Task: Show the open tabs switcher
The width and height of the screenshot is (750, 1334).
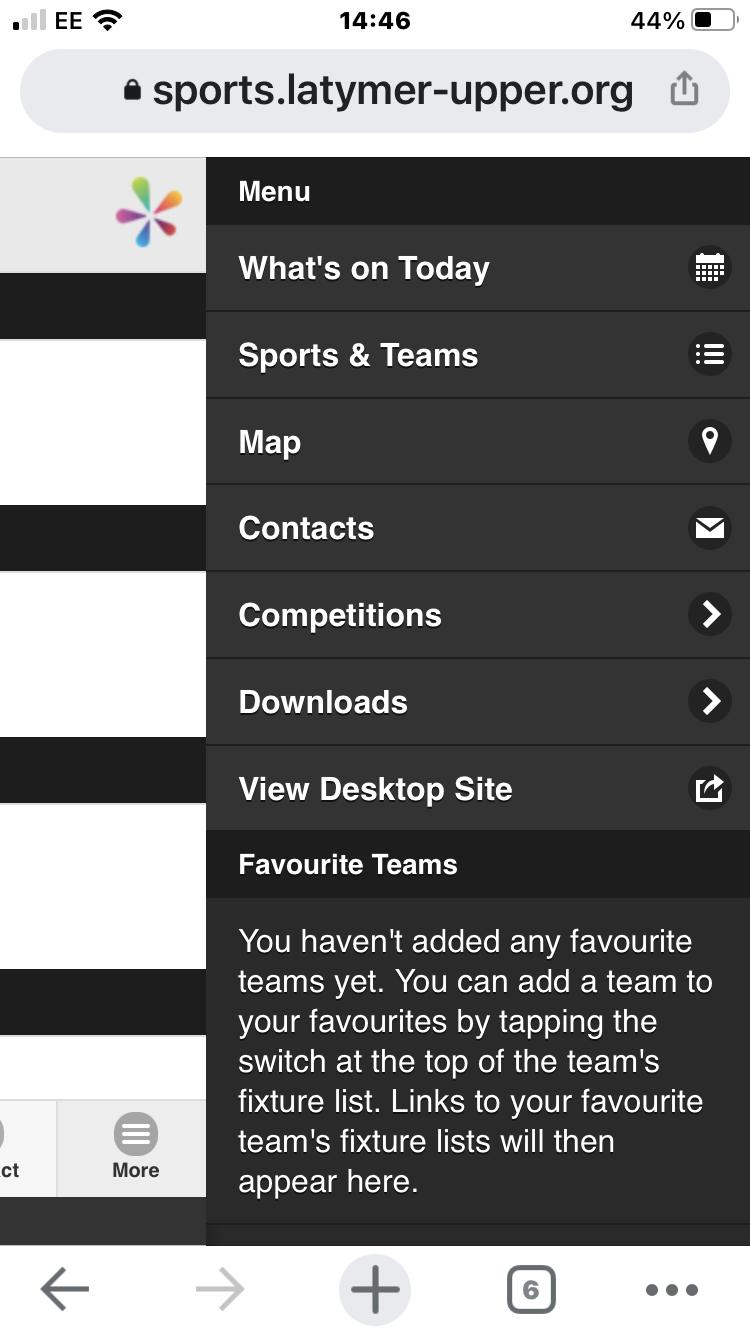Action: click(x=530, y=1290)
